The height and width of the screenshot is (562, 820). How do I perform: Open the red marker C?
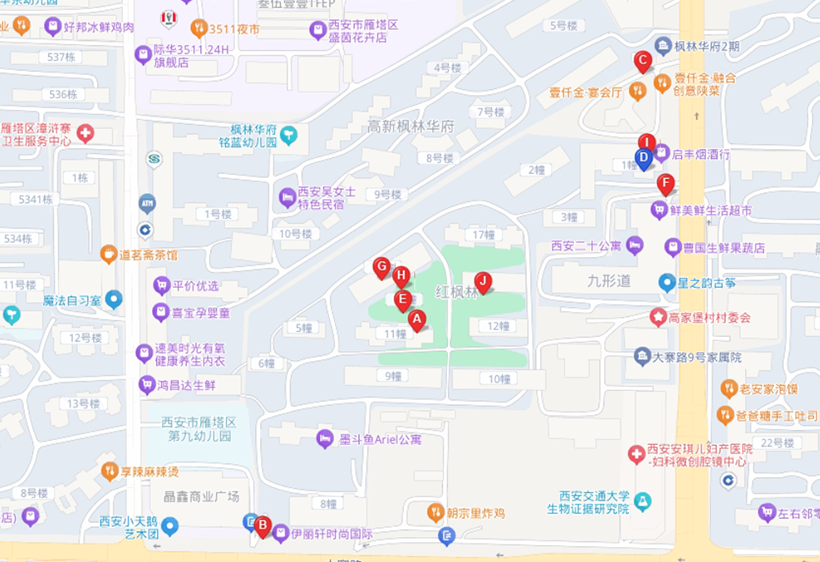pos(643,62)
